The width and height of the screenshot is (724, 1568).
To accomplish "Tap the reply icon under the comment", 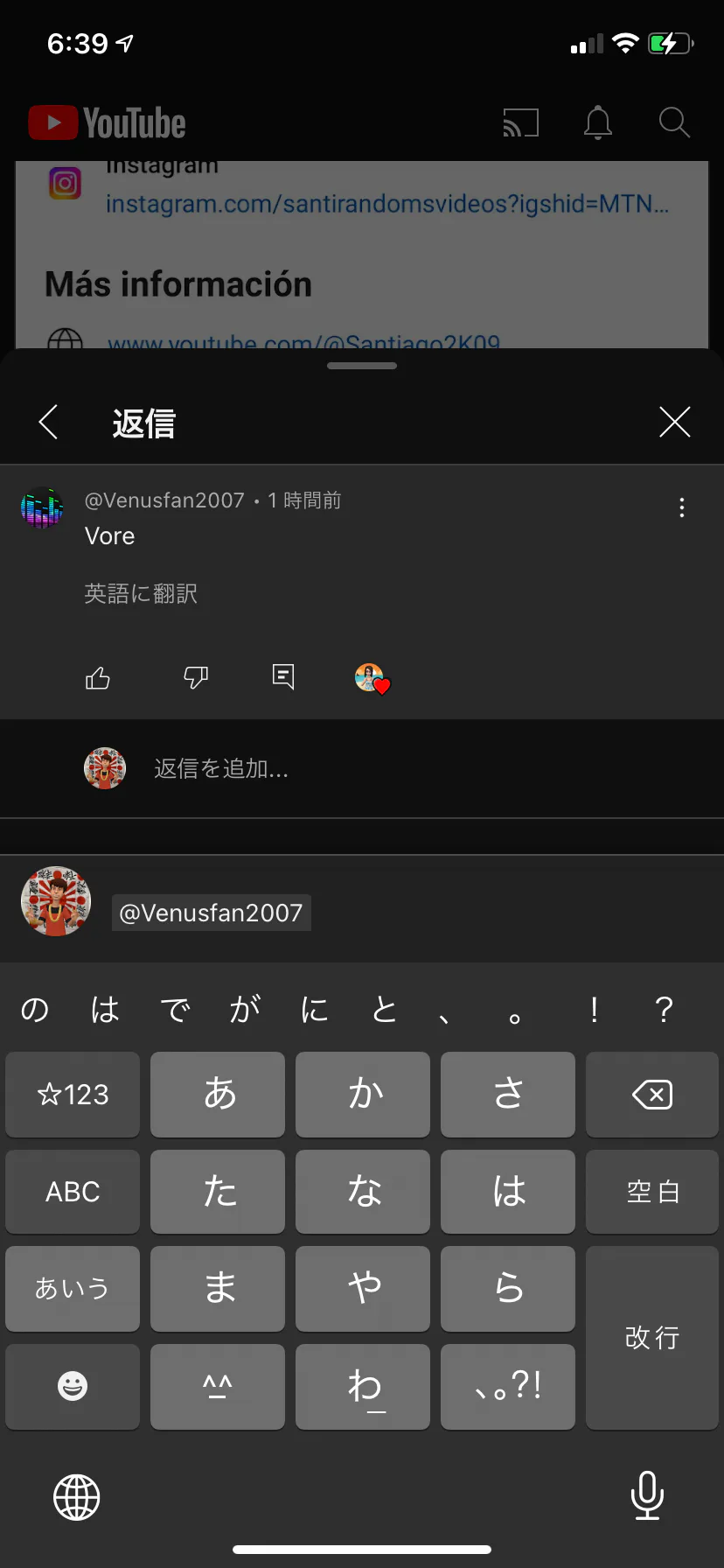I will (283, 676).
